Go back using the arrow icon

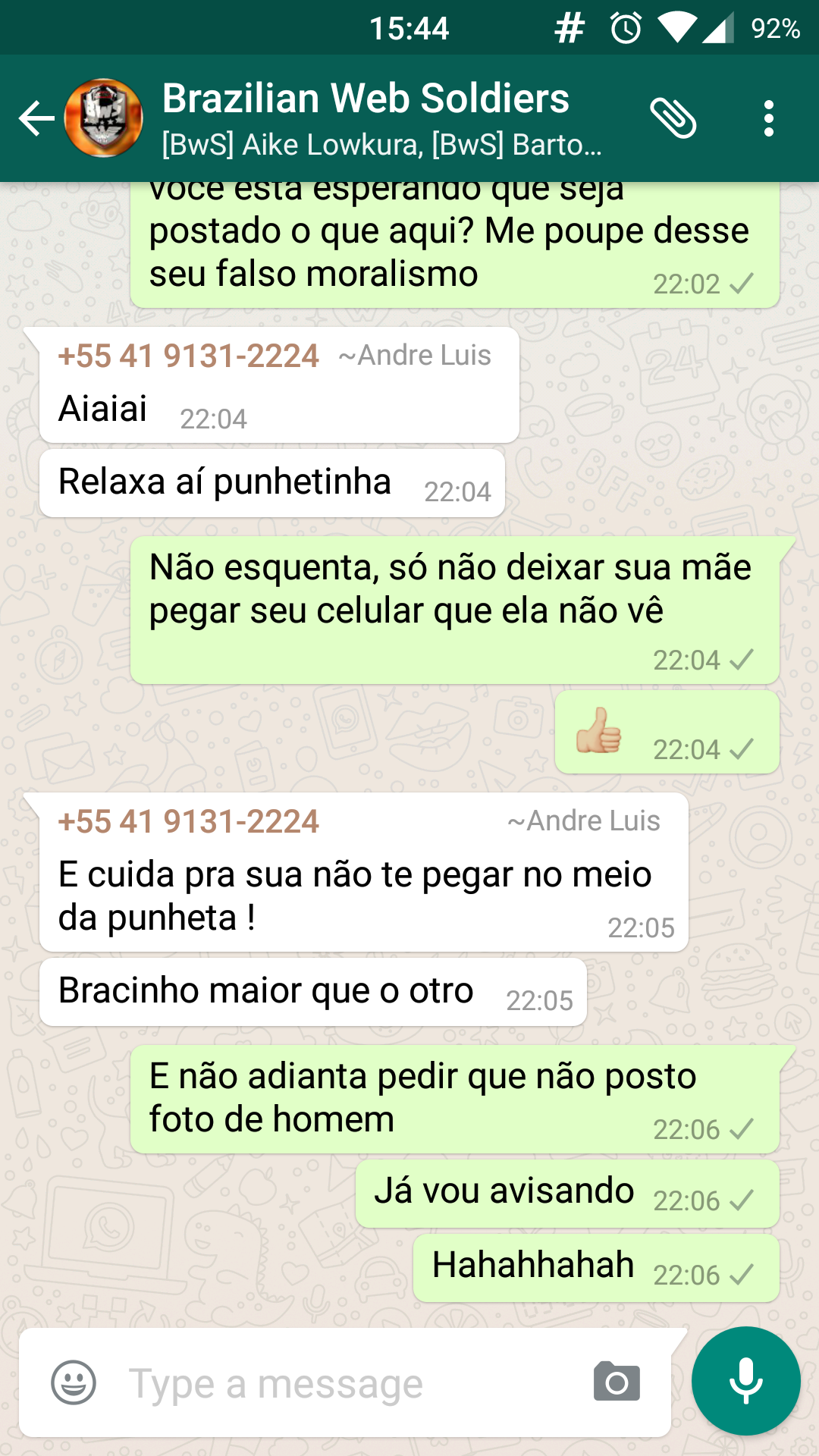pyautogui.click(x=36, y=118)
